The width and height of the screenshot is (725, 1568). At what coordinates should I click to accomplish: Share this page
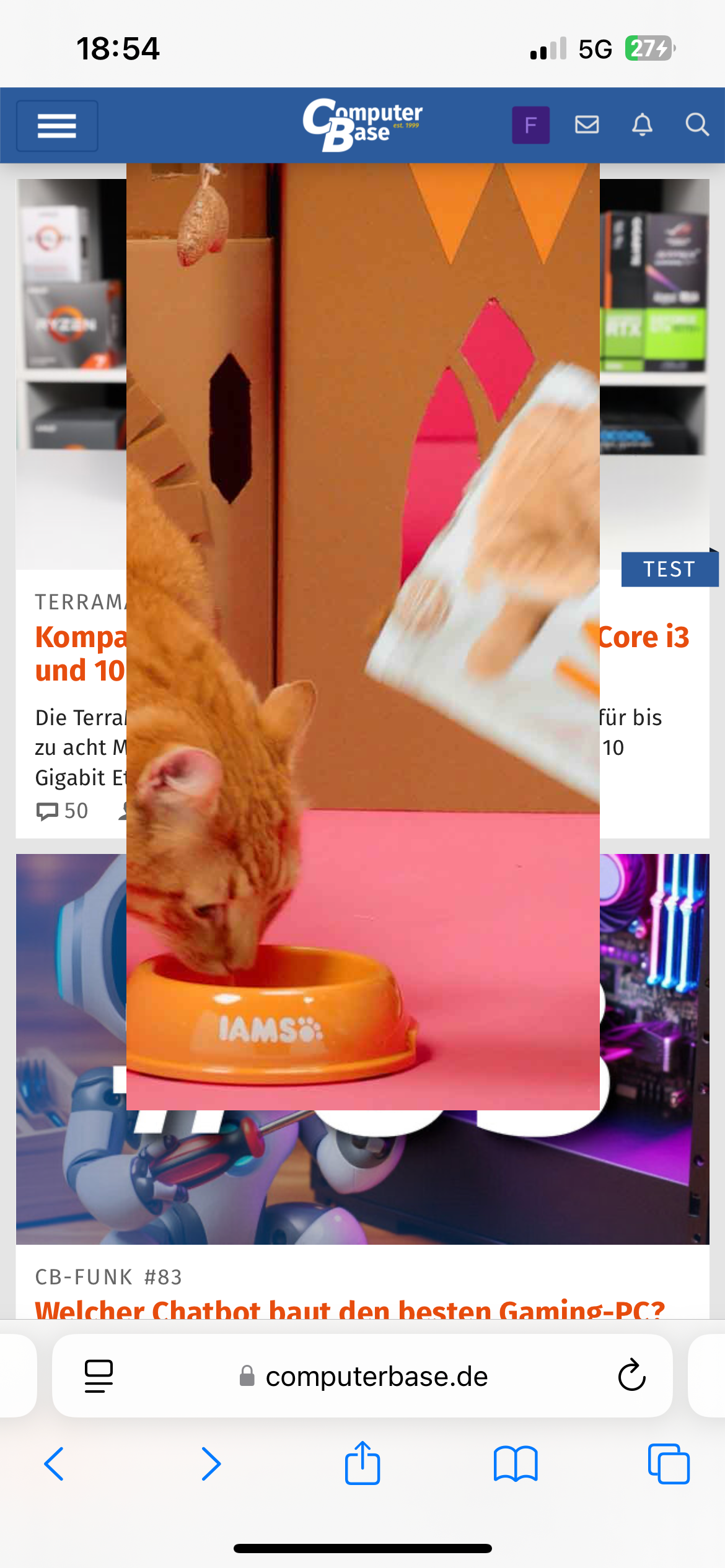pos(362,1464)
